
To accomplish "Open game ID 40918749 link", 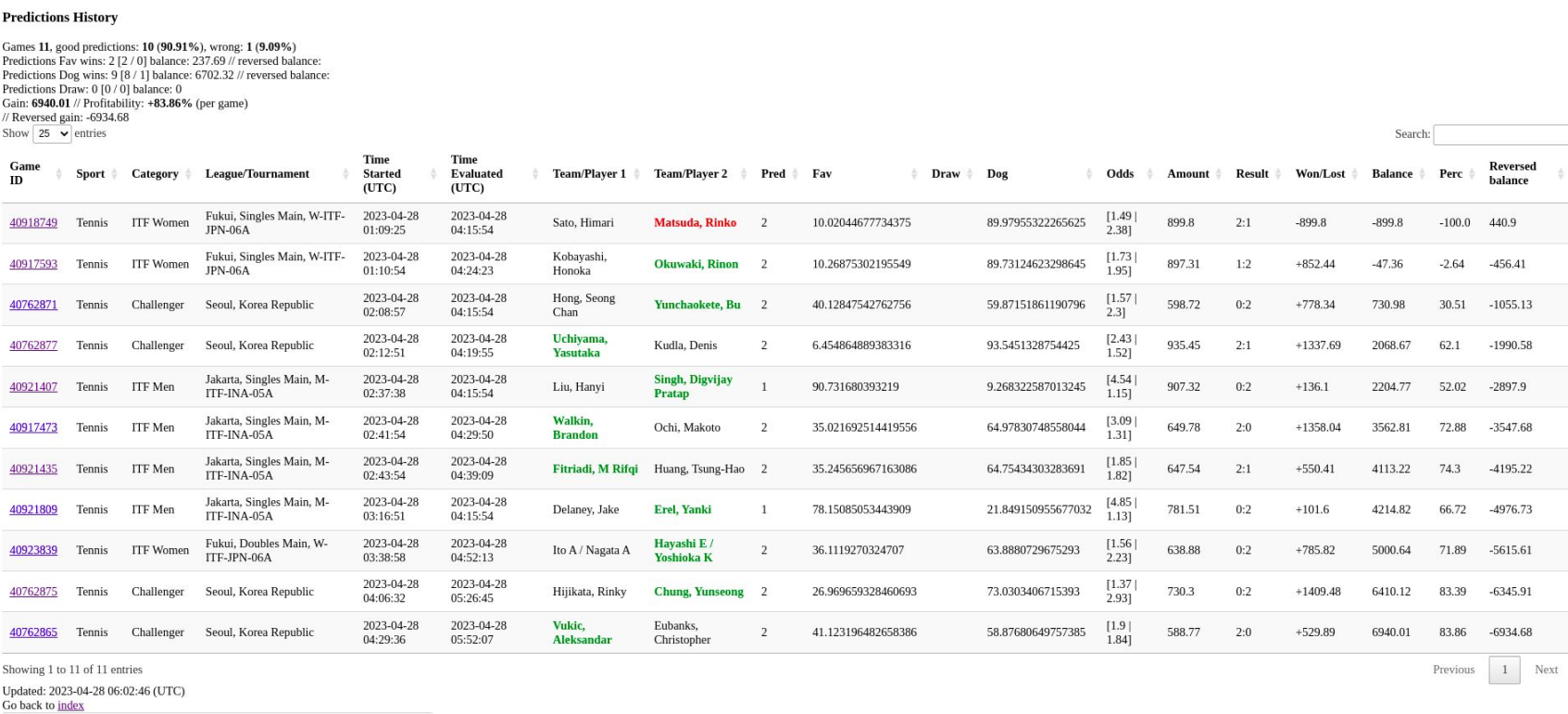I will tap(33, 223).
